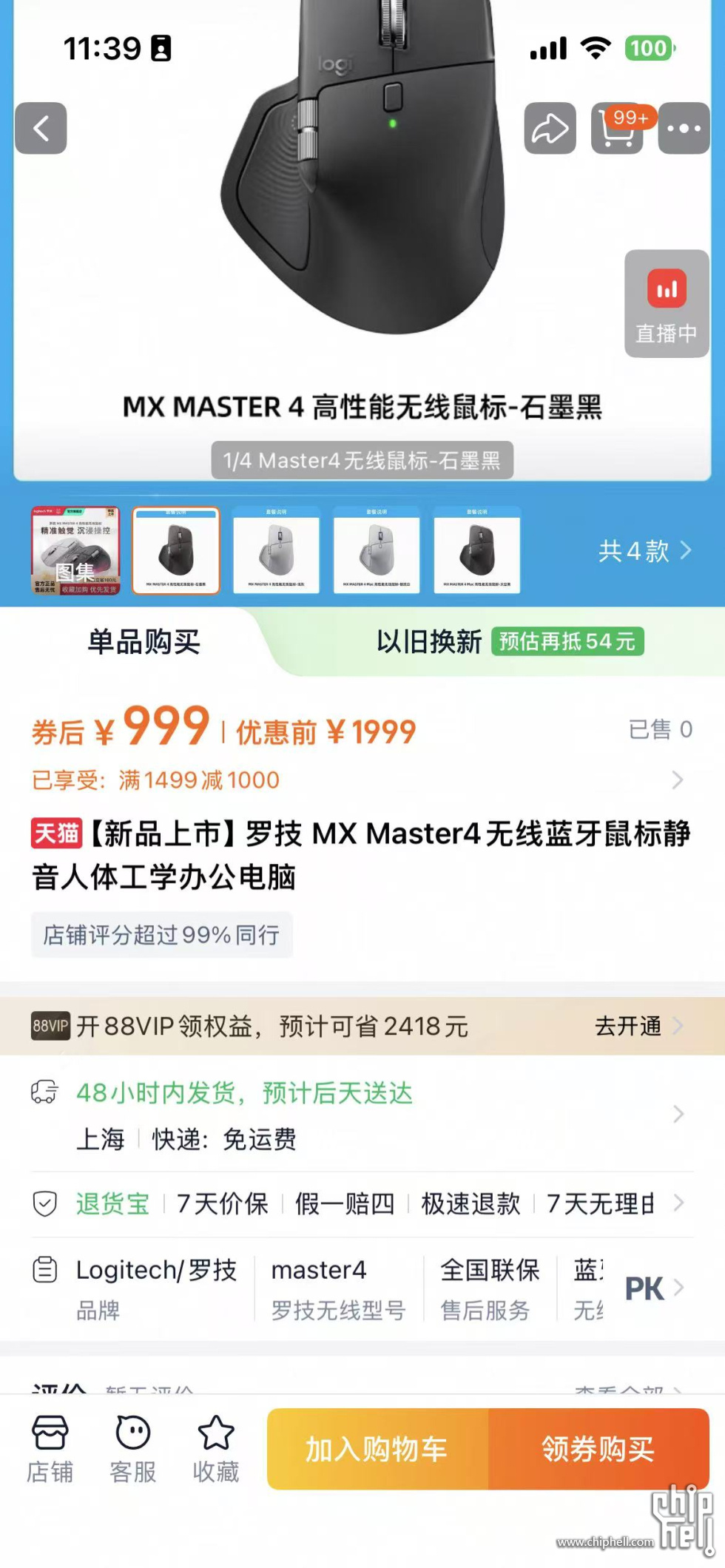
Task: Open the 48小时内发货 shipping details row
Action: tap(355, 1115)
